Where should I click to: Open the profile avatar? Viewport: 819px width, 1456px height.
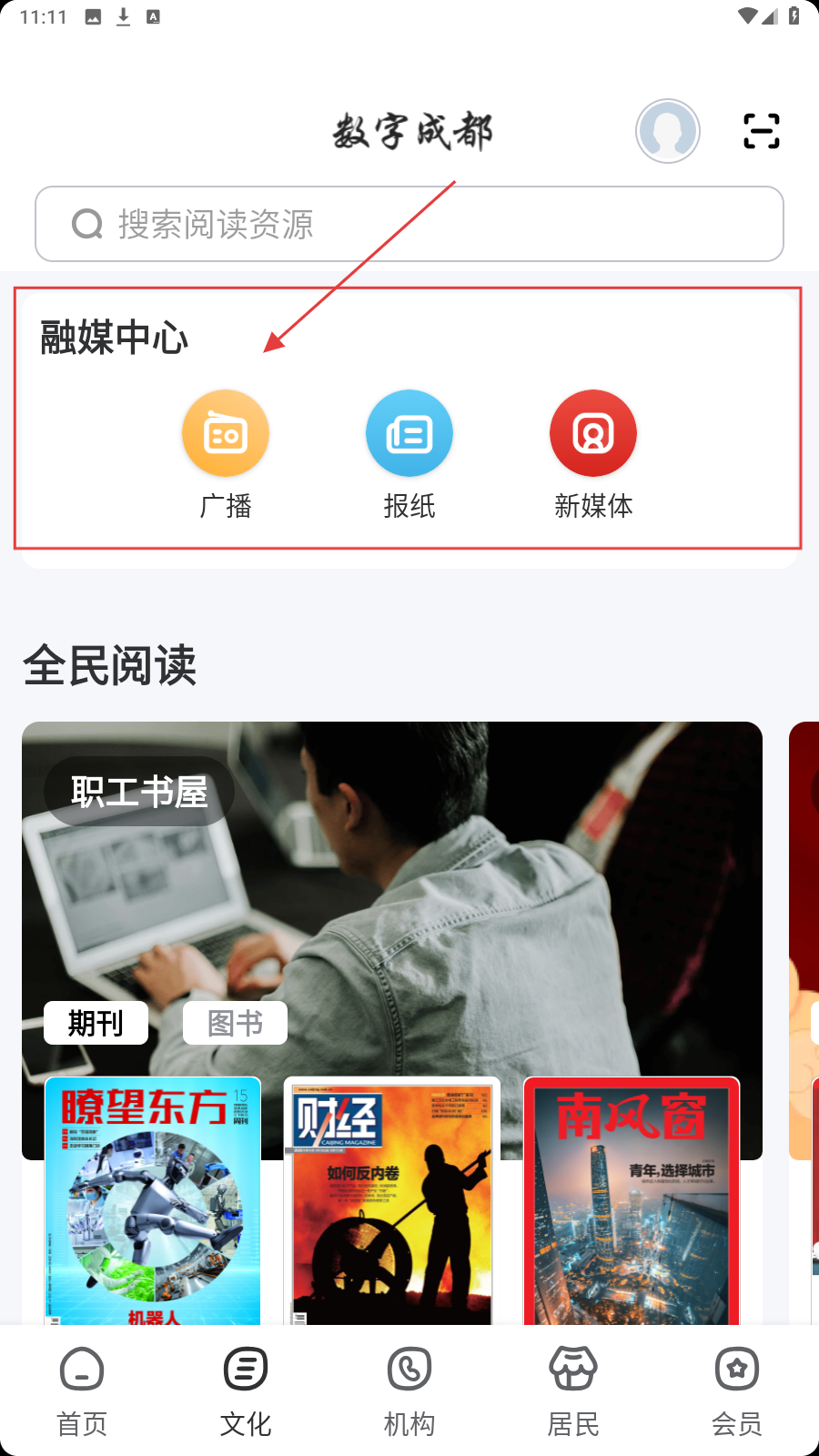(x=667, y=131)
